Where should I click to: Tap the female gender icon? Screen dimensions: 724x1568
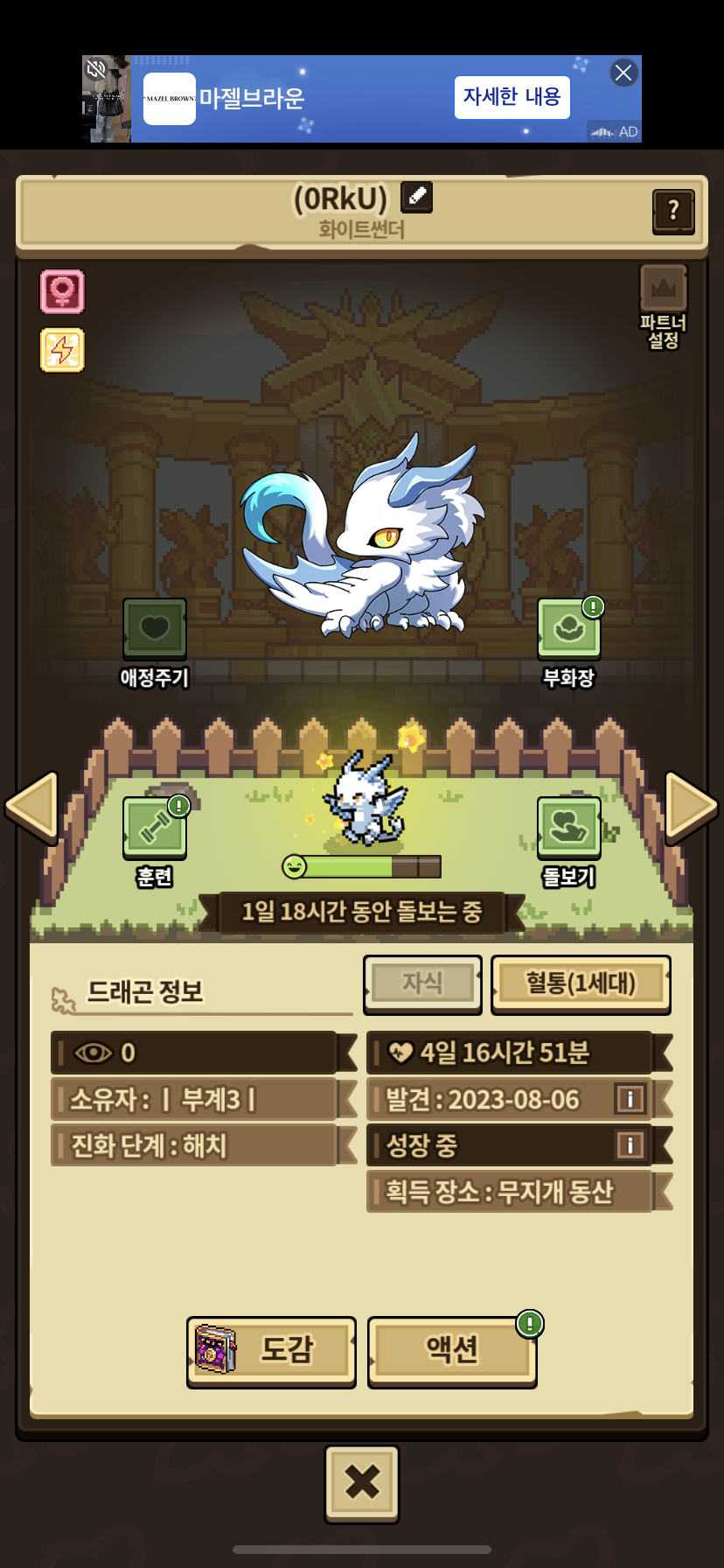pyautogui.click(x=62, y=291)
